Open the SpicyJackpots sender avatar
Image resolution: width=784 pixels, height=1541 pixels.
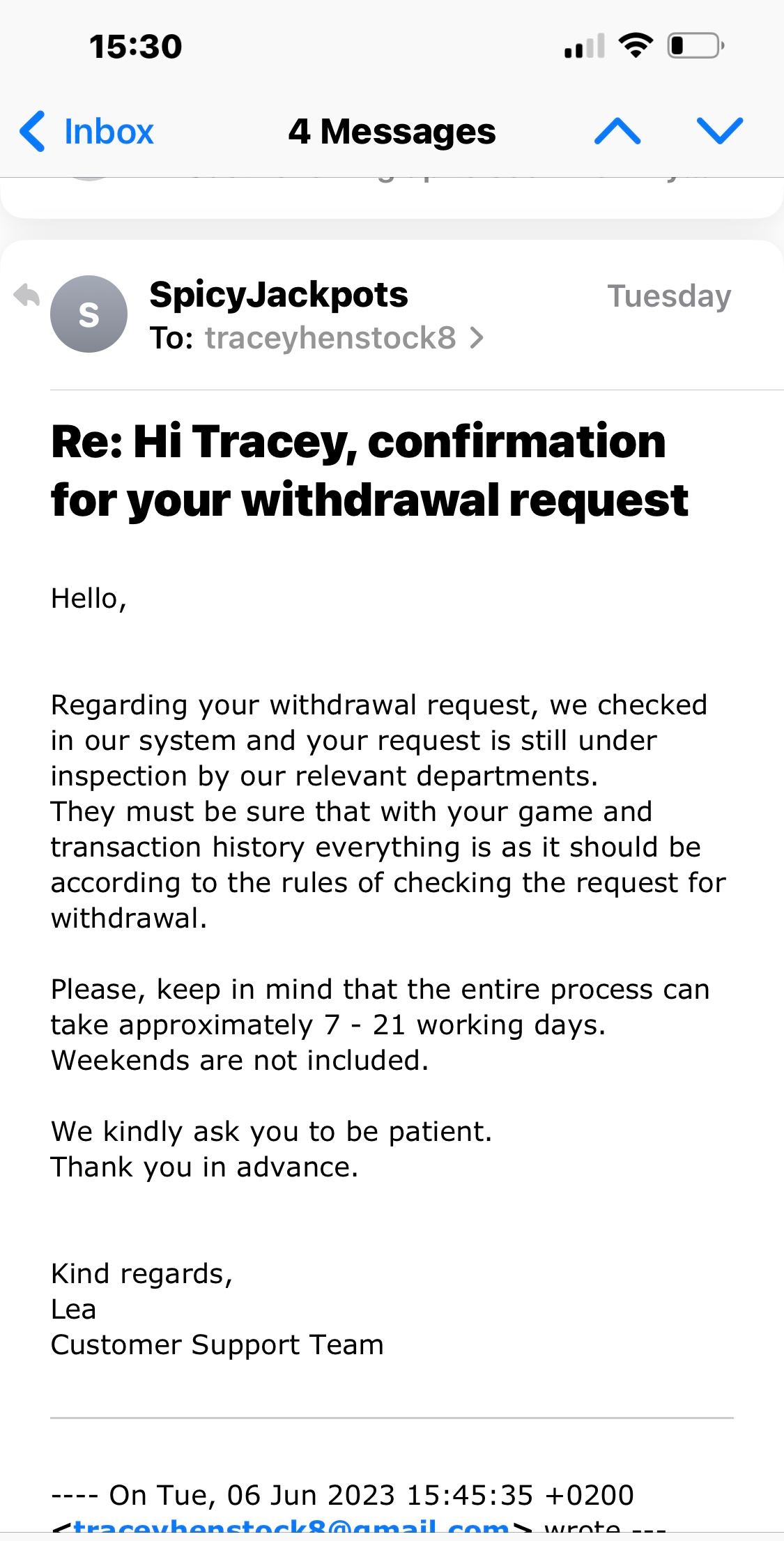[89, 314]
